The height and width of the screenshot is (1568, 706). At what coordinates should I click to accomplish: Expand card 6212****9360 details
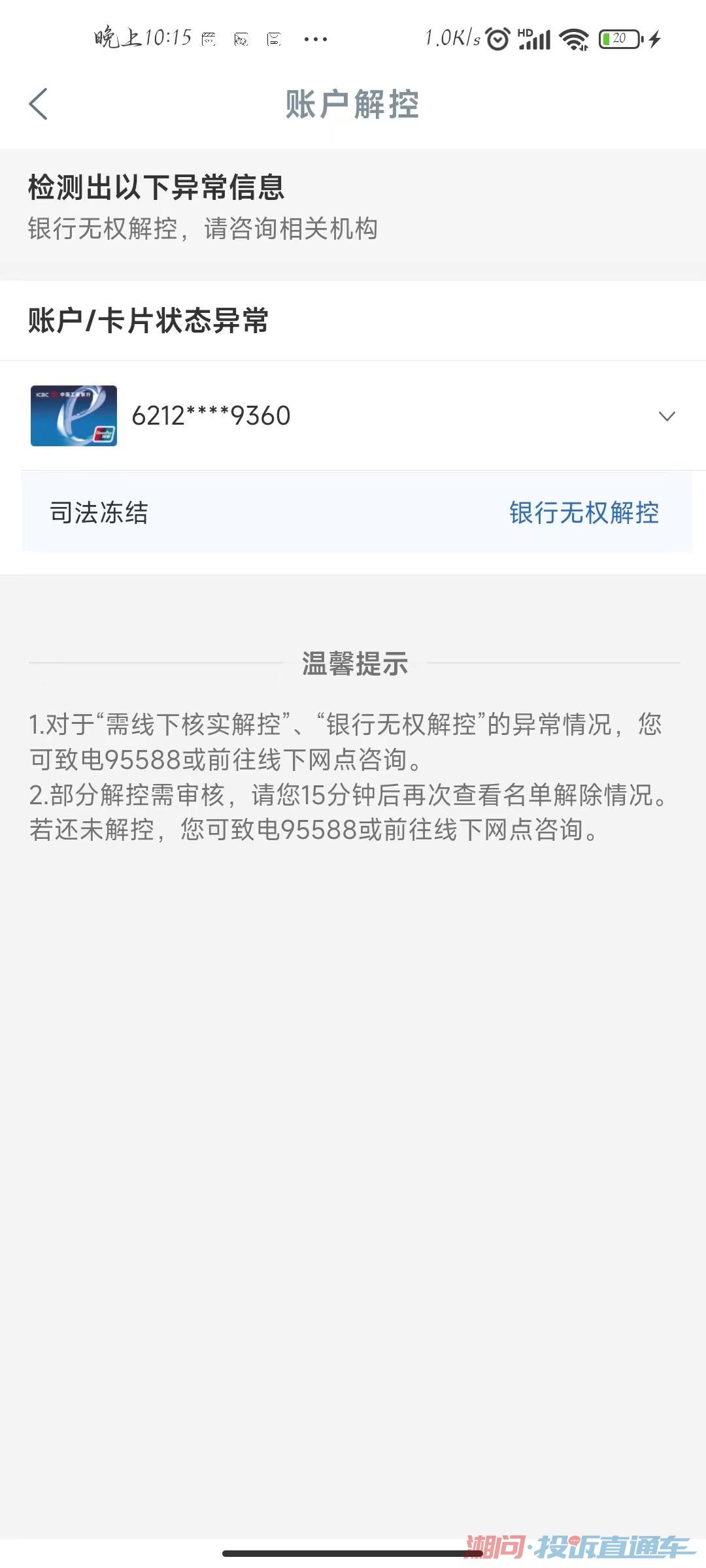[667, 416]
